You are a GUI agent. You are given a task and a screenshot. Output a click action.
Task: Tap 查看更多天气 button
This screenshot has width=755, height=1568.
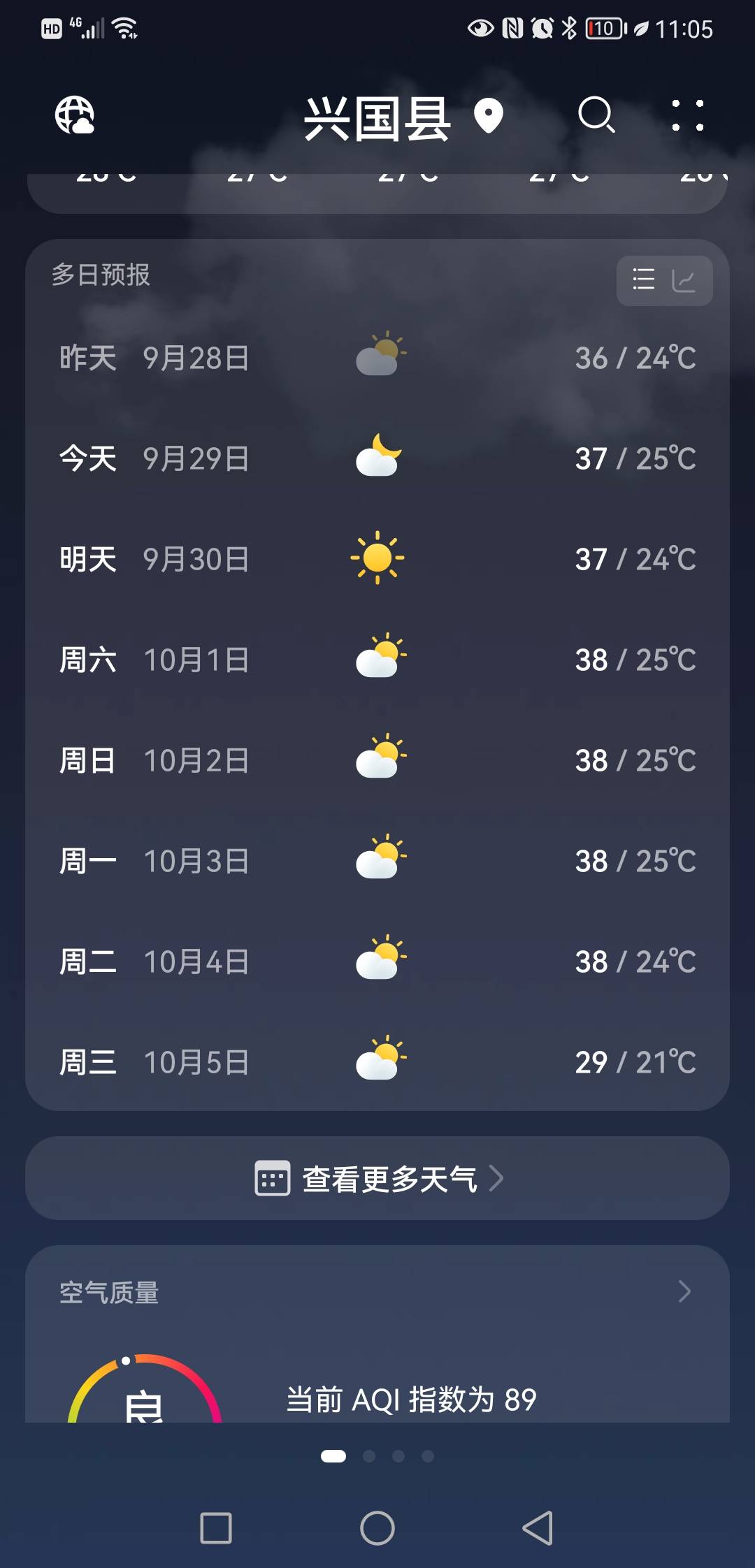click(377, 1178)
